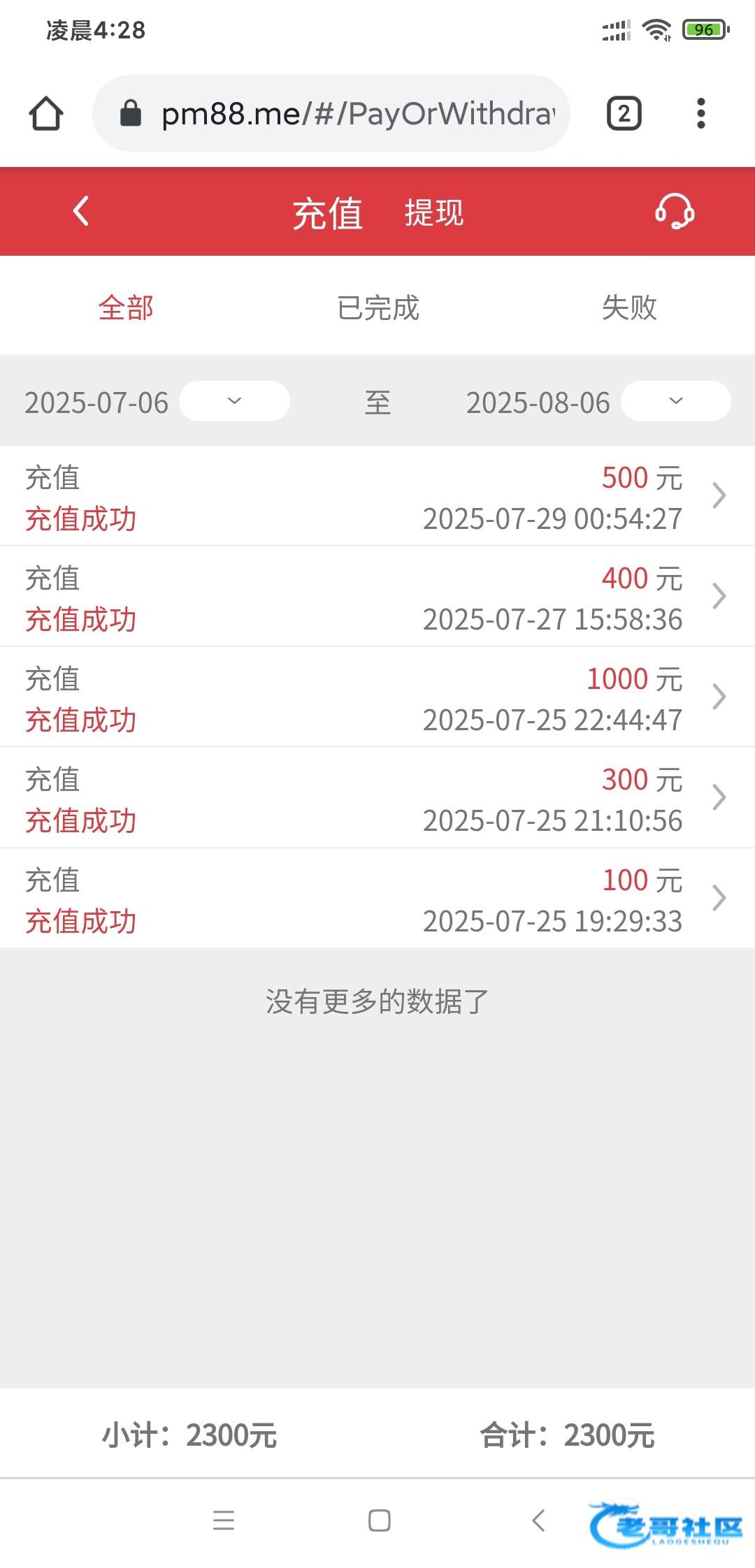This screenshot has height=1568, width=755.
Task: Contact customer service via headset icon
Action: tap(674, 211)
